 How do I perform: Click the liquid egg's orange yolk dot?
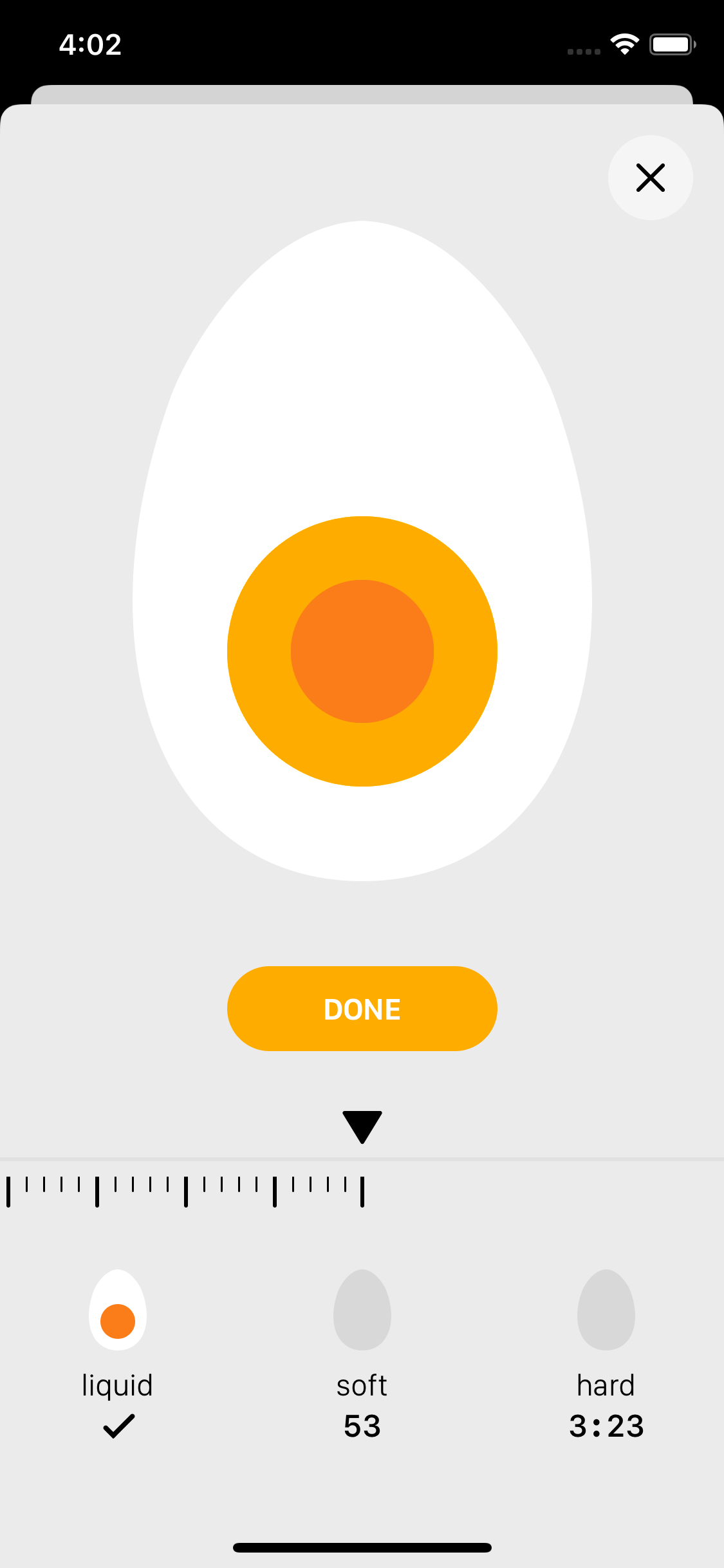point(117,1321)
